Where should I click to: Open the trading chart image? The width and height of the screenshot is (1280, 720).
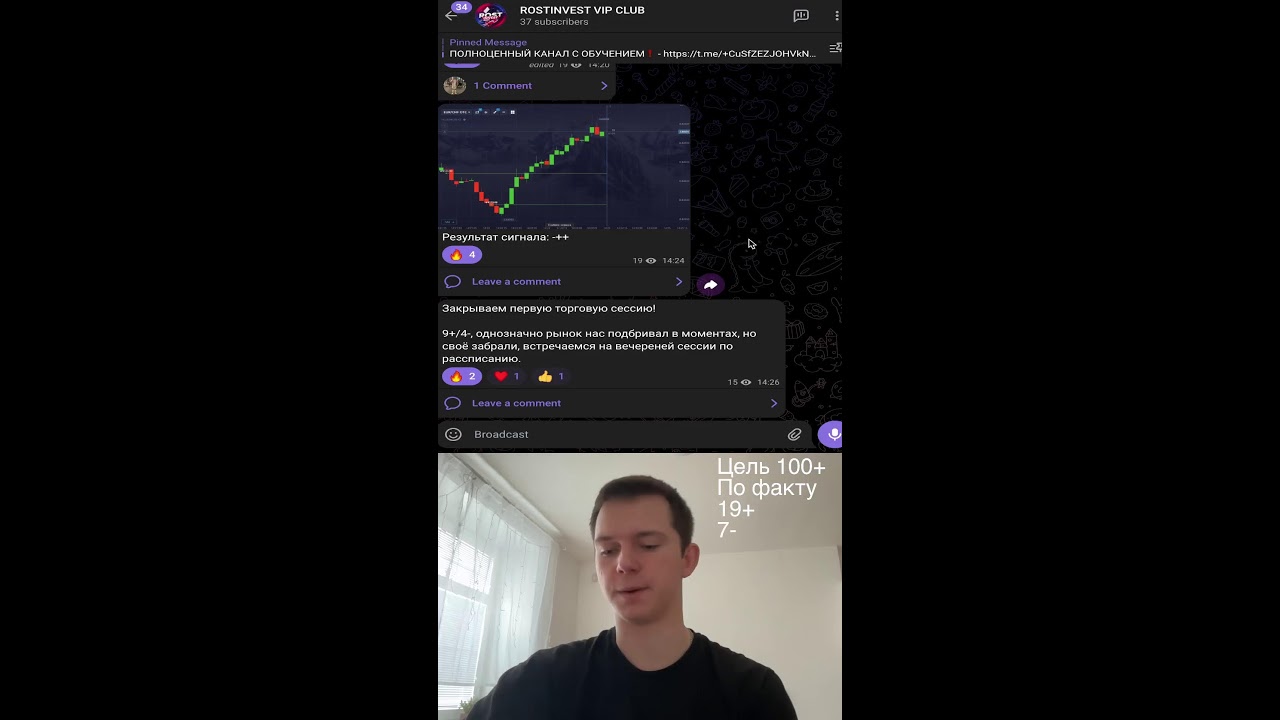click(x=564, y=167)
